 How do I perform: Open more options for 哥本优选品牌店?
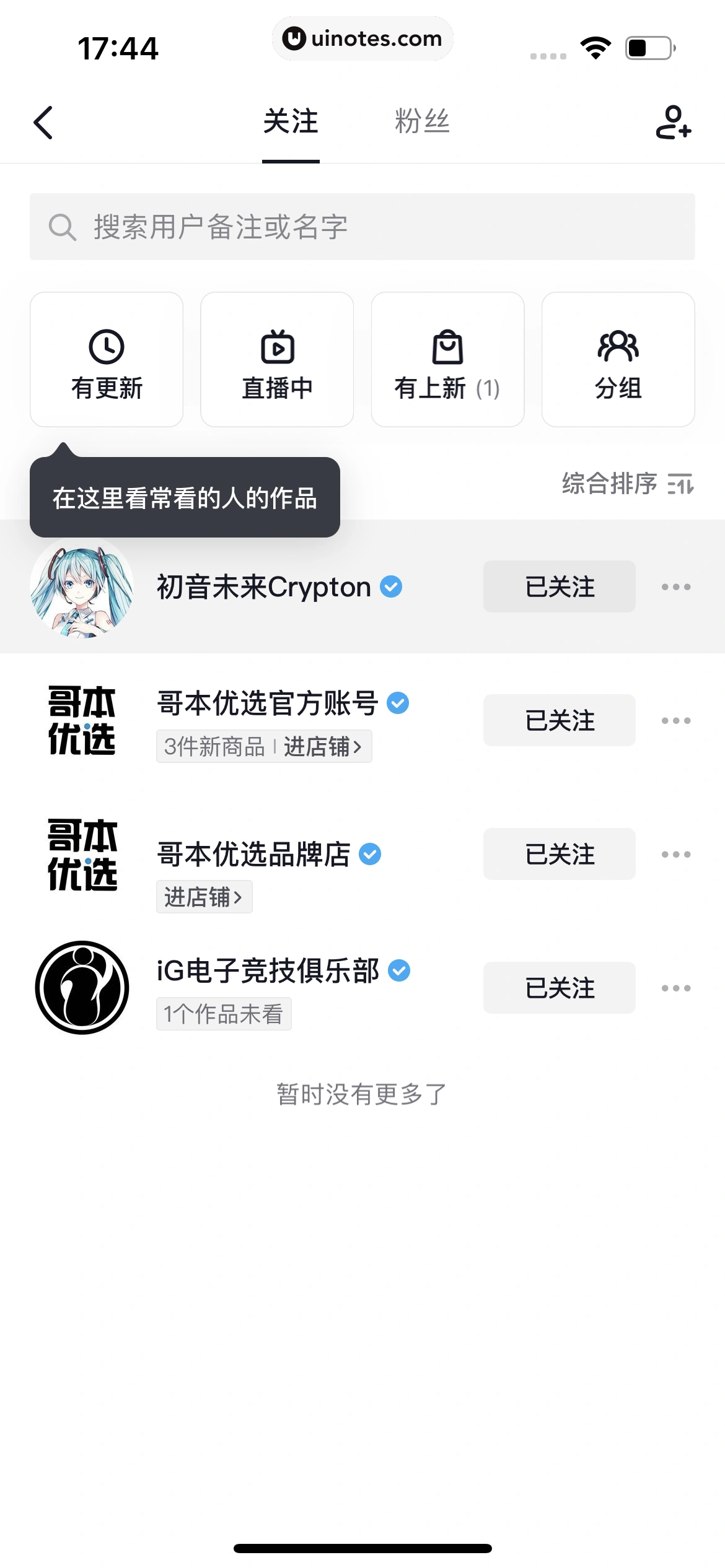pyautogui.click(x=675, y=854)
